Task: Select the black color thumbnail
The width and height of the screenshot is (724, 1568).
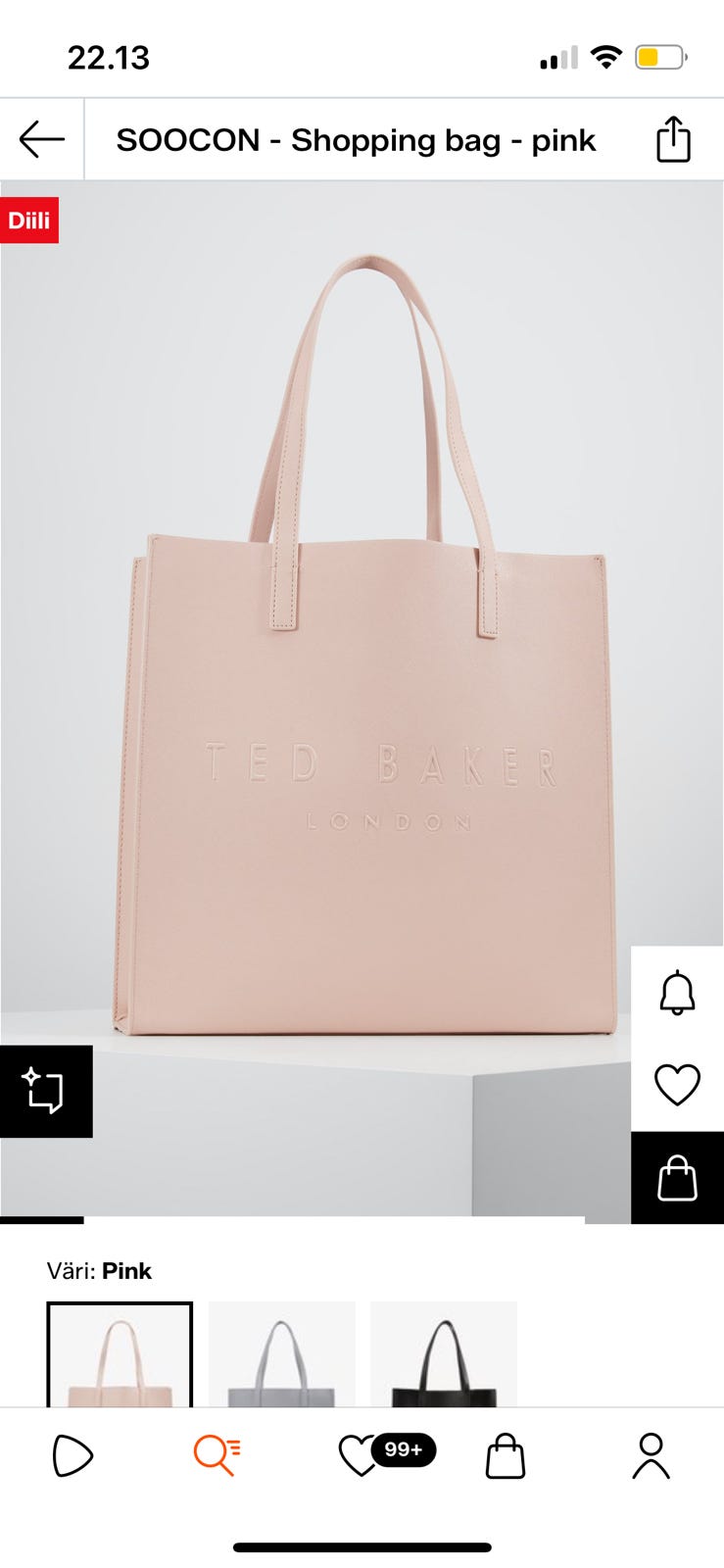Action: pyautogui.click(x=443, y=1355)
